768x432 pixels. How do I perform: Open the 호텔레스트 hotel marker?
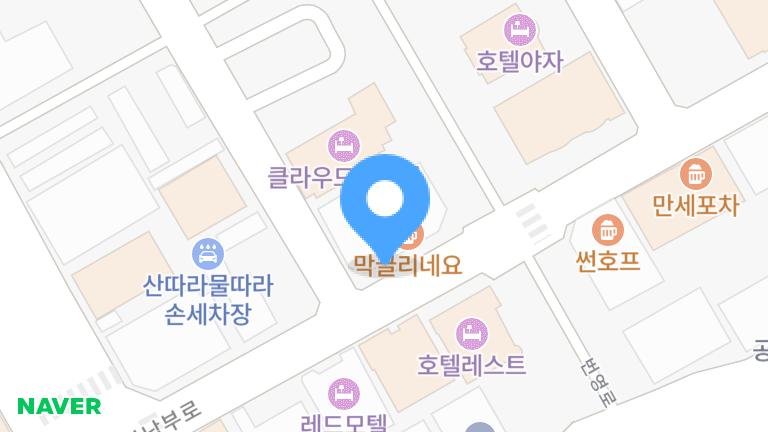470,333
